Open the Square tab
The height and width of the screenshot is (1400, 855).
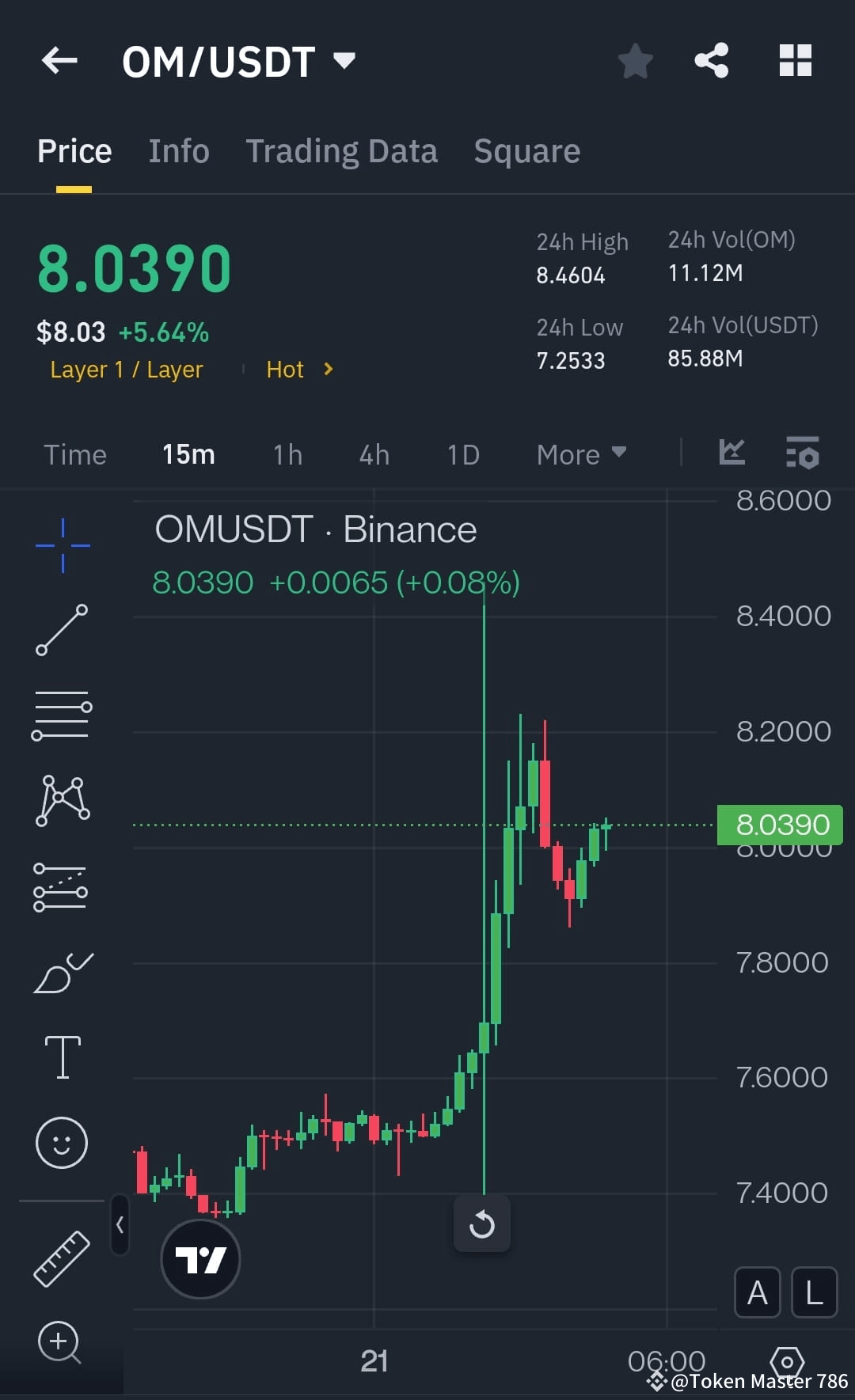coord(526,150)
